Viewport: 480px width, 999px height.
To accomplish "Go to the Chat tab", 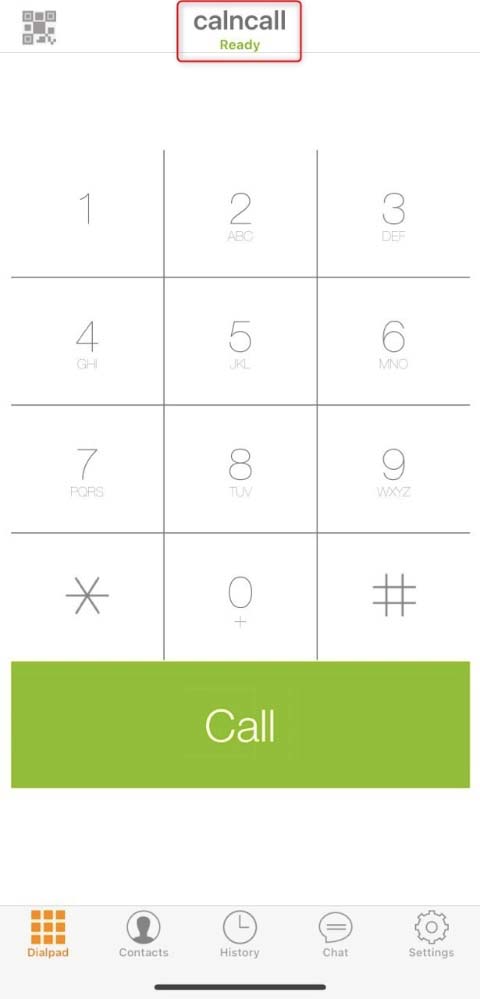I will coord(335,935).
